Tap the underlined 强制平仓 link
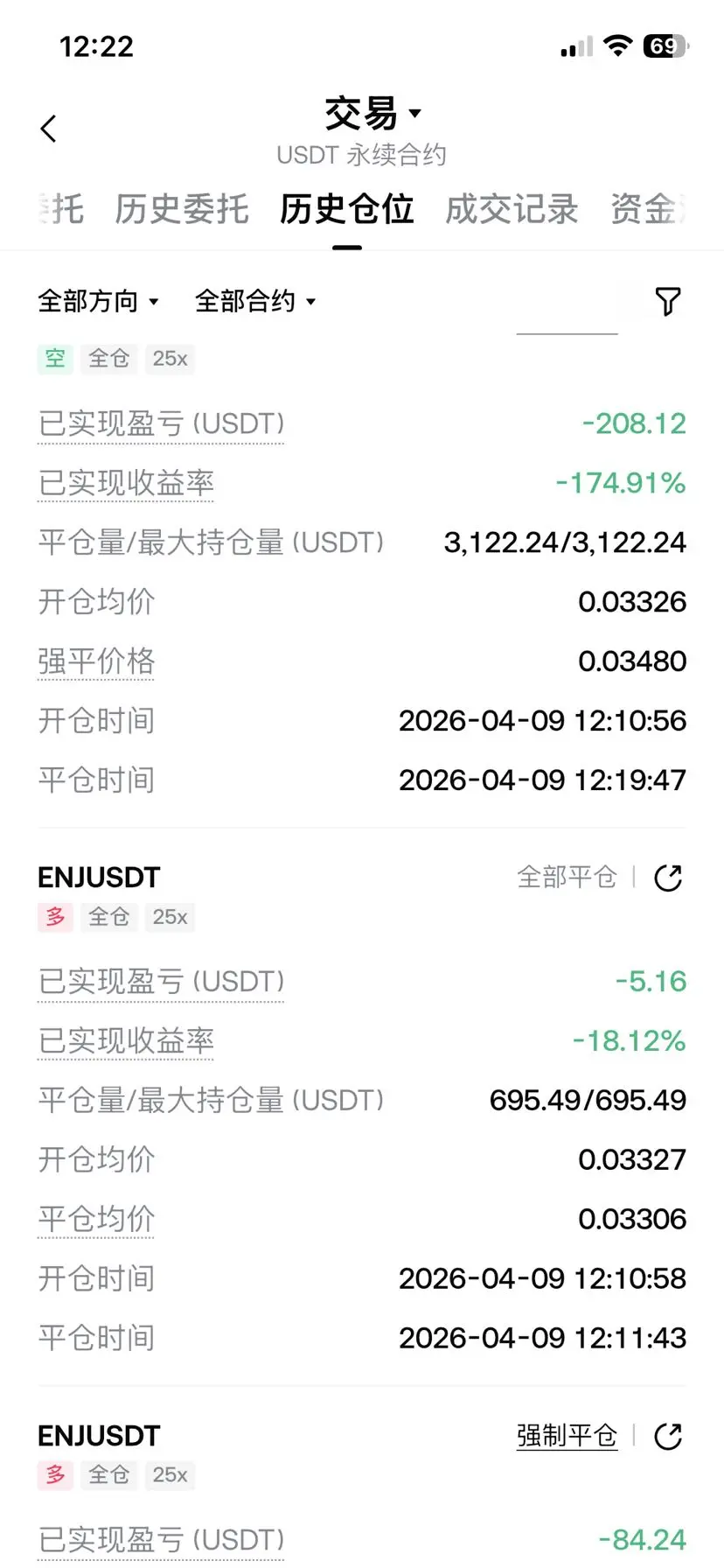The image size is (724, 1568). pos(567,1436)
